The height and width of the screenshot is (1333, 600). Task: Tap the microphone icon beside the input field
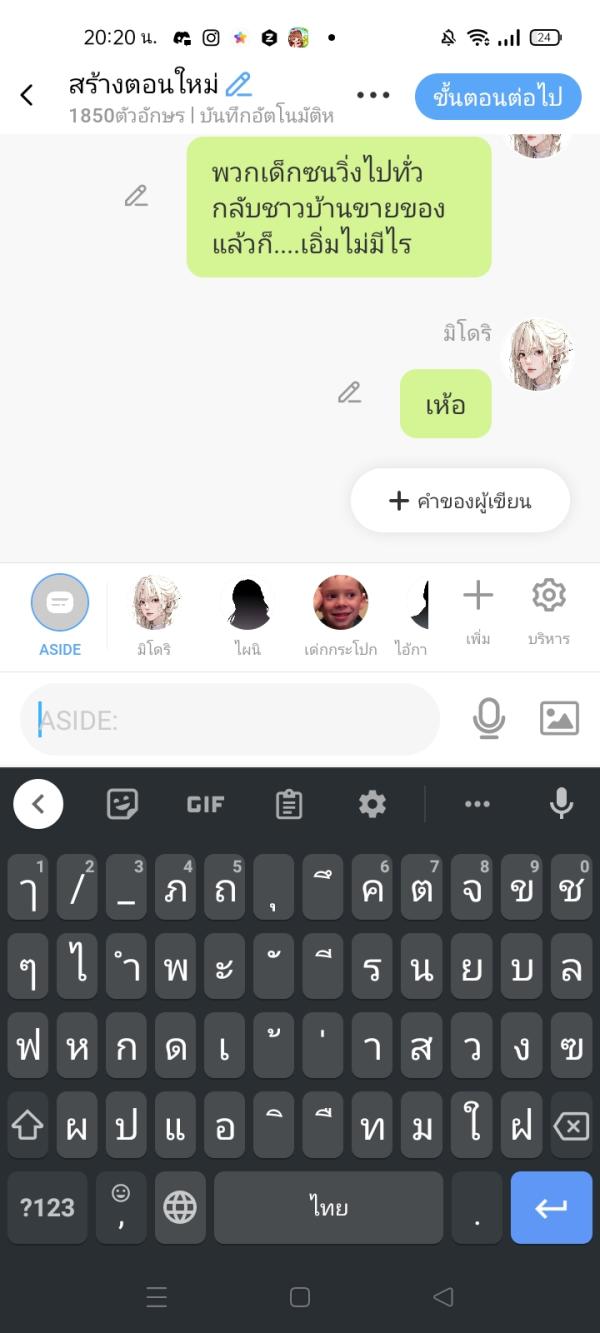coord(488,718)
